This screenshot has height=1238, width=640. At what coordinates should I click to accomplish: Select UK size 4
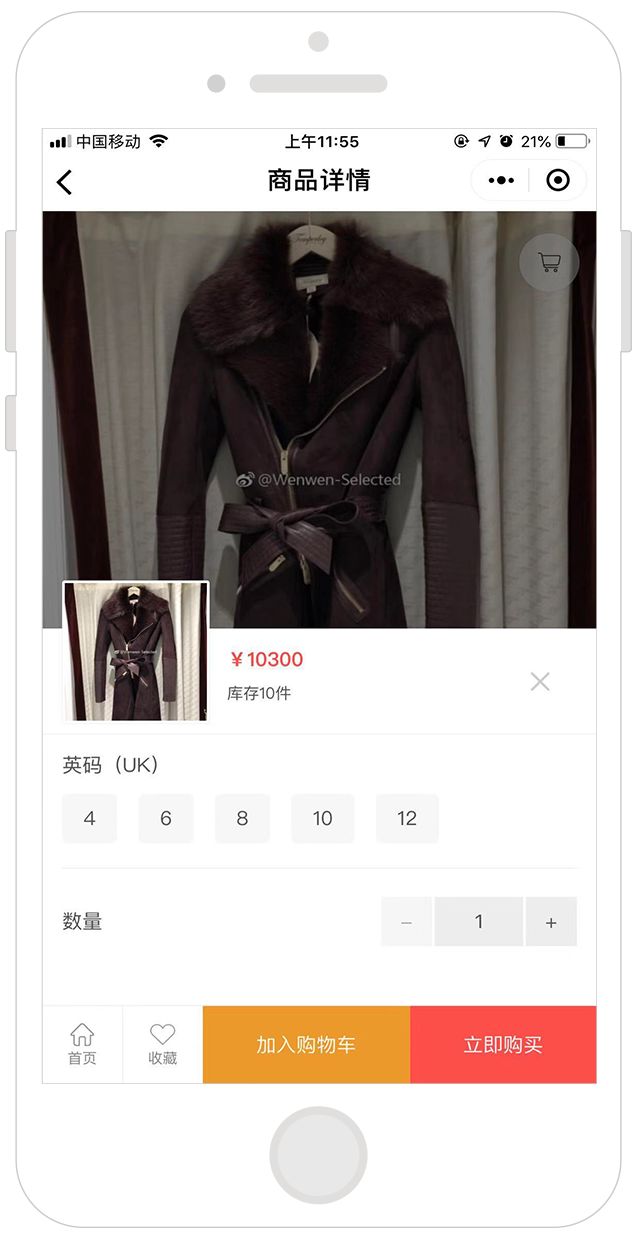[89, 819]
